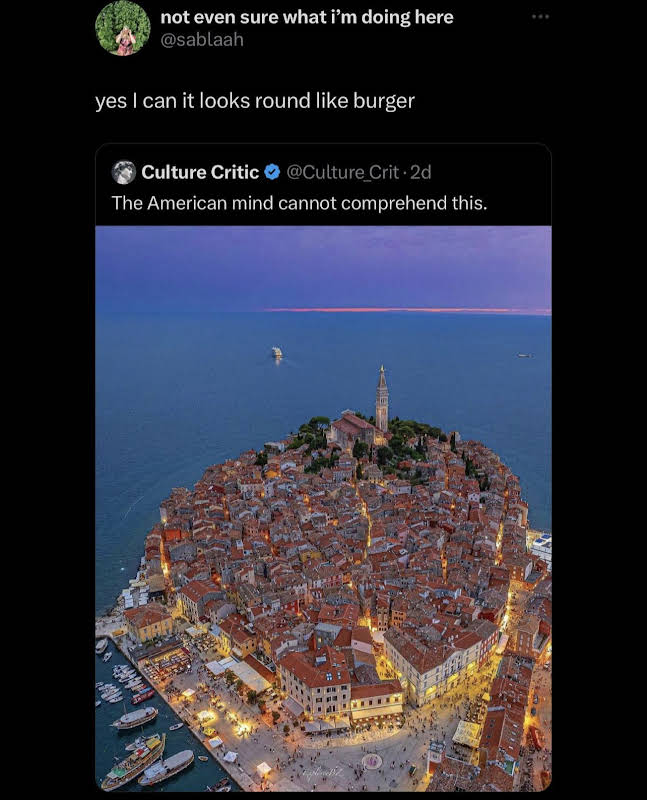Open @sablaah's profile picture
Viewport: 647px width, 800px height.
tap(123, 28)
